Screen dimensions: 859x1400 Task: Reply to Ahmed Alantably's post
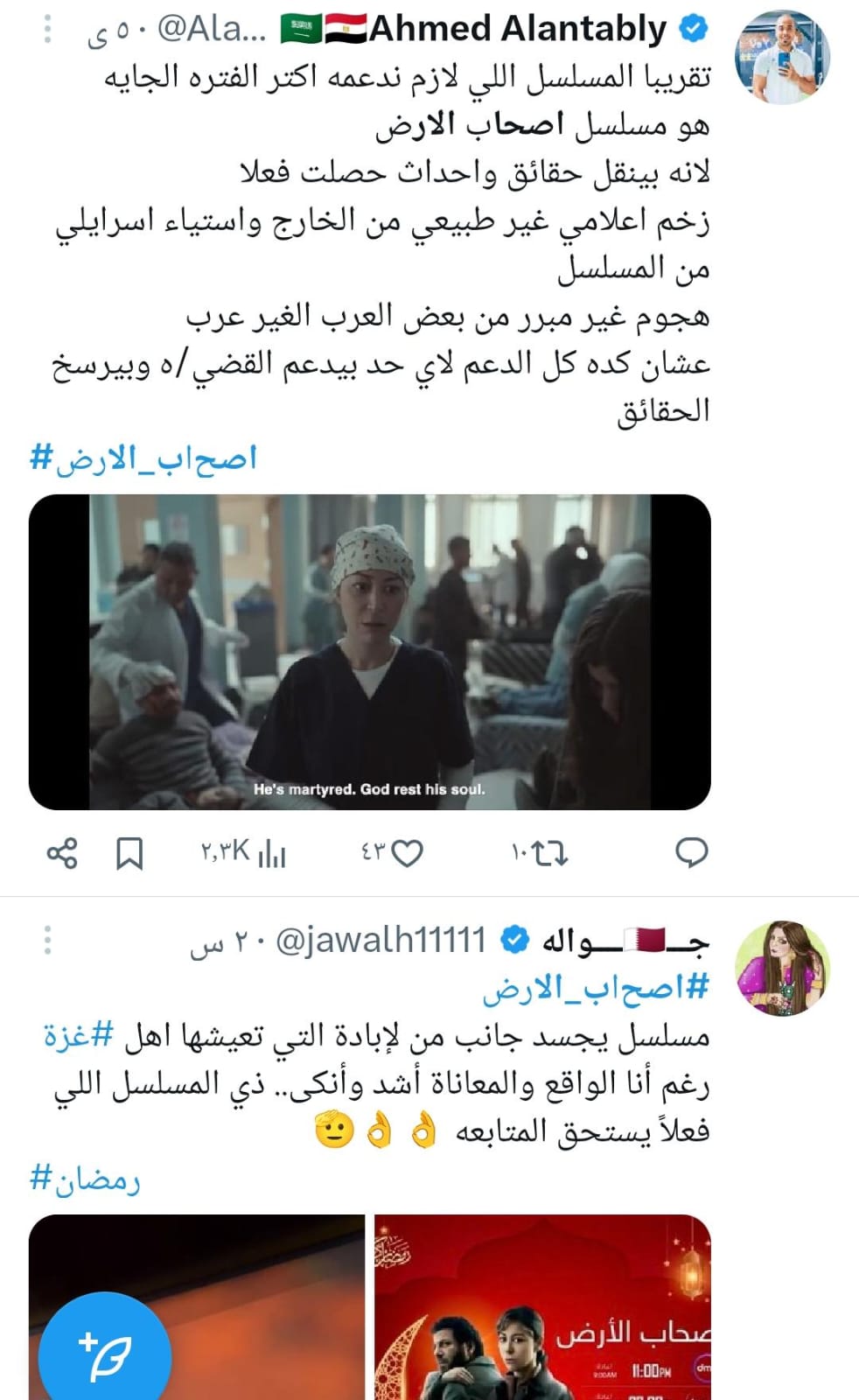[691, 852]
